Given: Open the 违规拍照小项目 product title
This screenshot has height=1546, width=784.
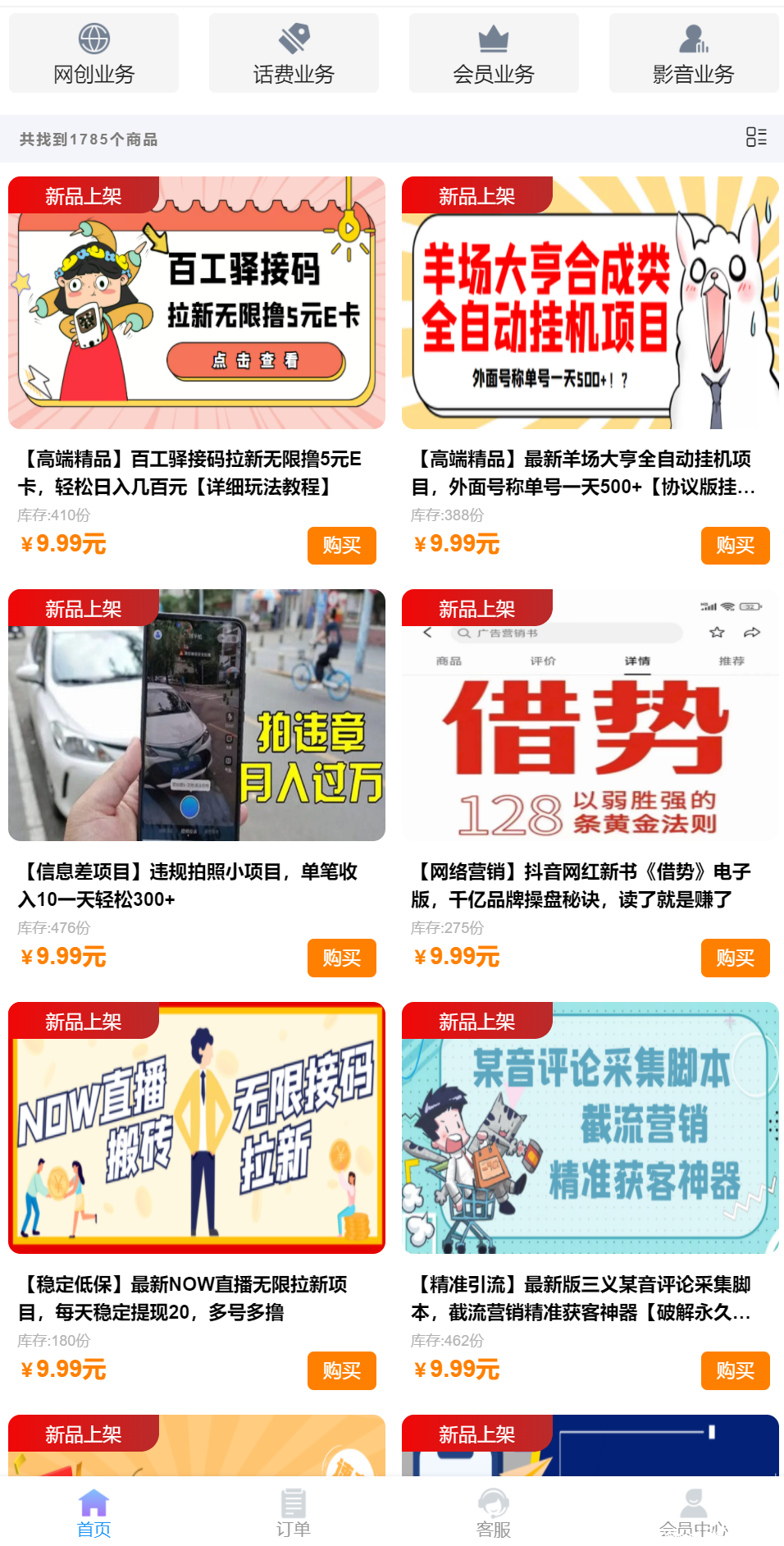Looking at the screenshot, I should 194,886.
